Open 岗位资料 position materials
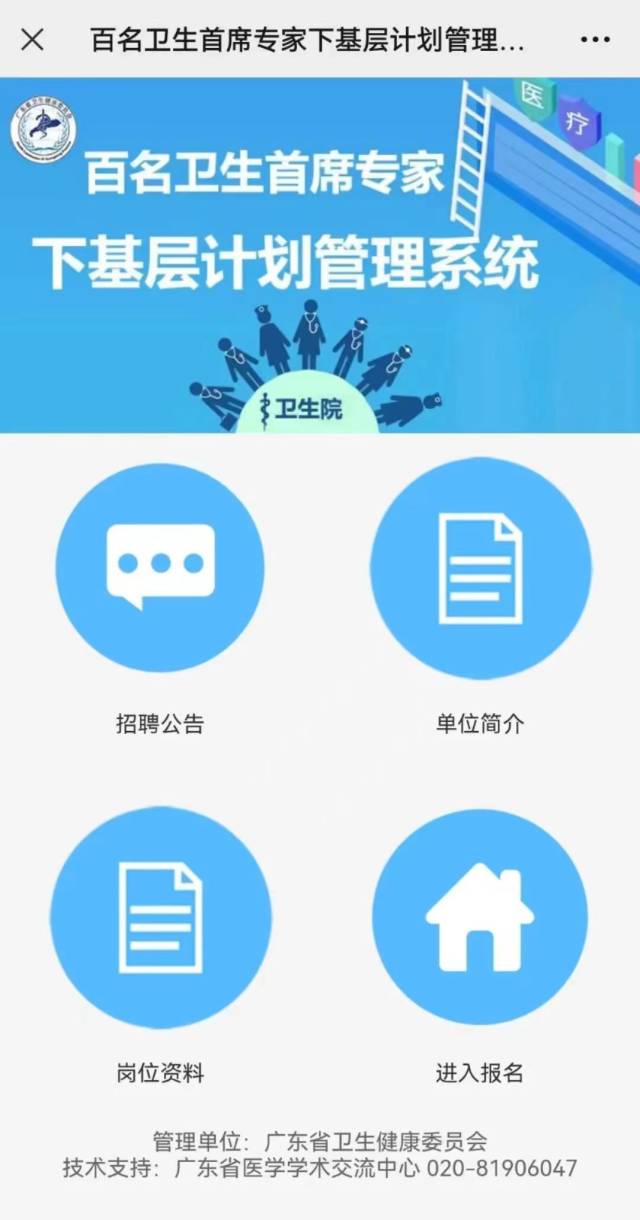This screenshot has width=640, height=1220. coord(160,917)
